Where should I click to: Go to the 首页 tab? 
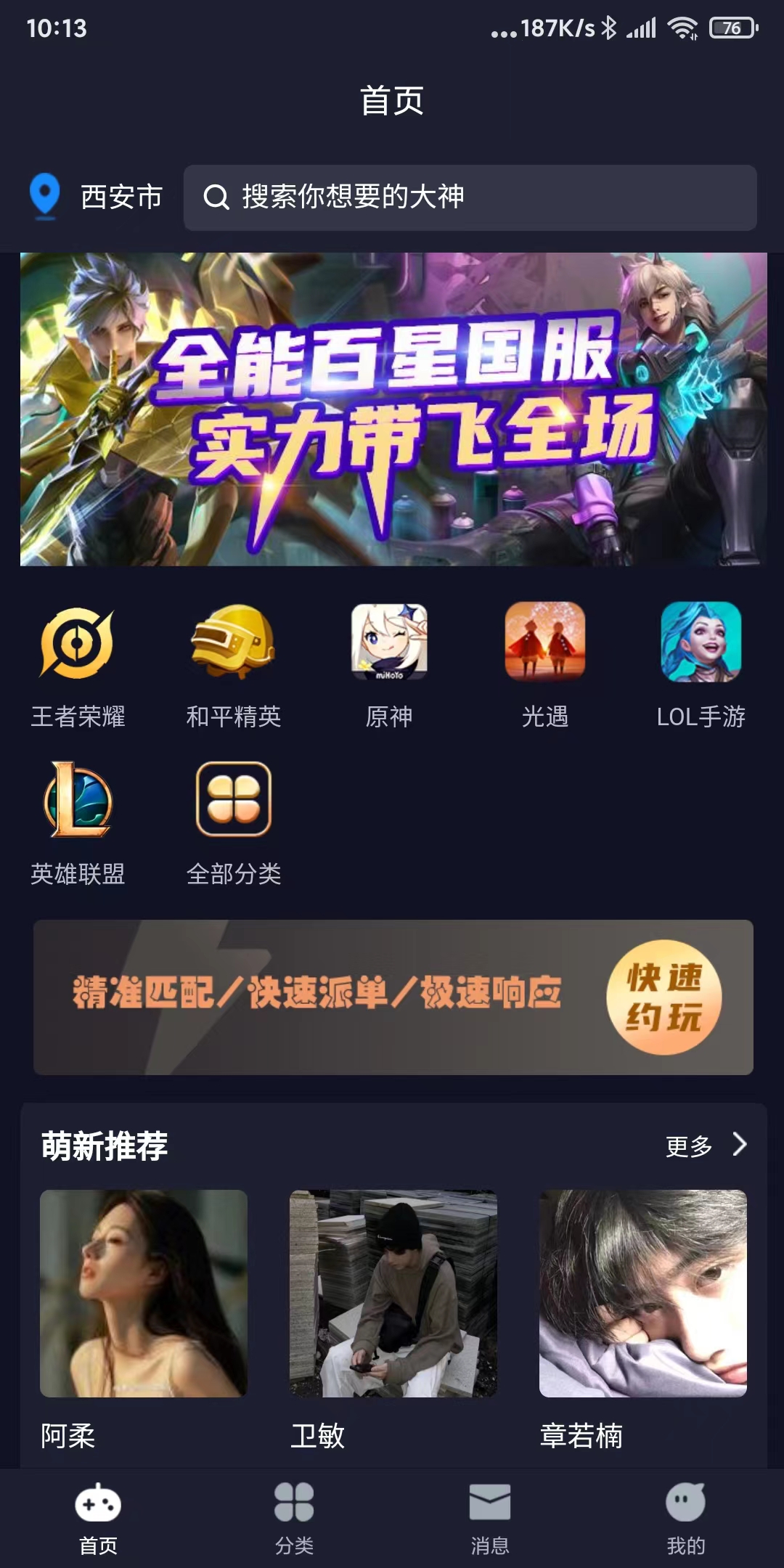click(x=98, y=1518)
